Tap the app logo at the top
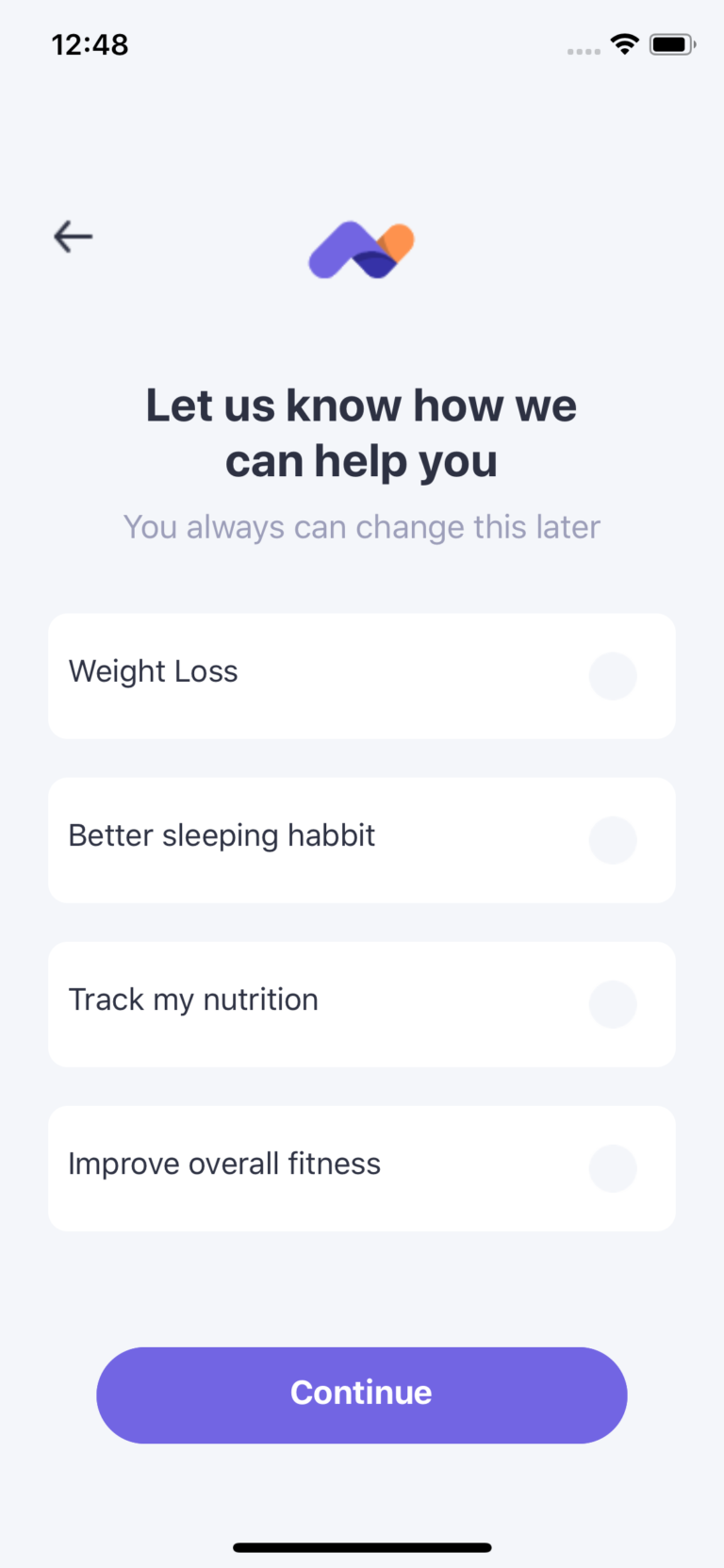The height and width of the screenshot is (1568, 724). [361, 249]
